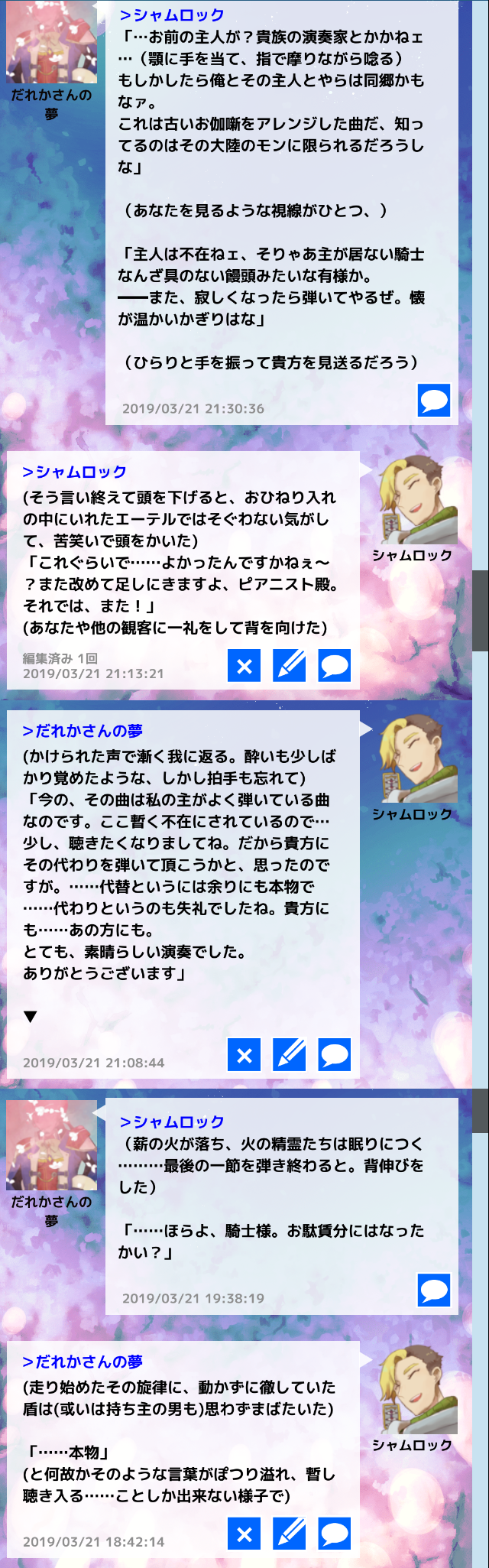489x1568 pixels.
Task: Open the >シャムロック link in the 21:30:36 message
Action: click(172, 15)
